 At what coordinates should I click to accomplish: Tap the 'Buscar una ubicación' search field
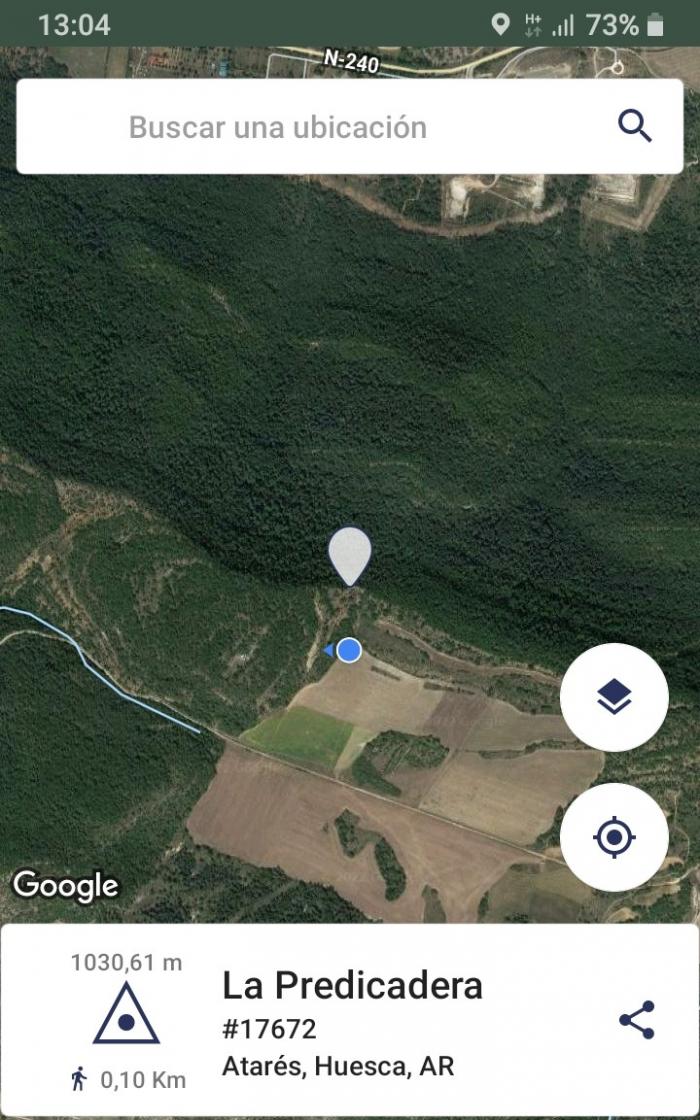[349, 126]
